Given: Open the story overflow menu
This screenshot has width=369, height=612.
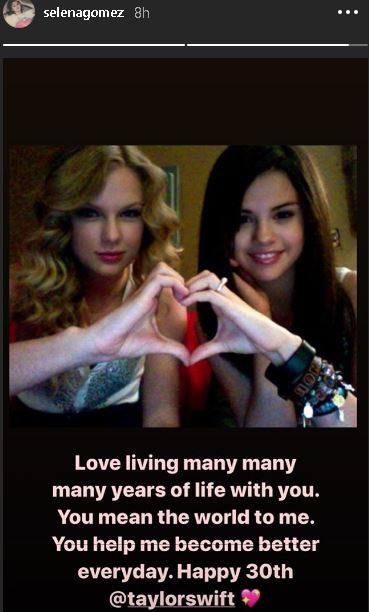Looking at the screenshot, I should pos(348,12).
